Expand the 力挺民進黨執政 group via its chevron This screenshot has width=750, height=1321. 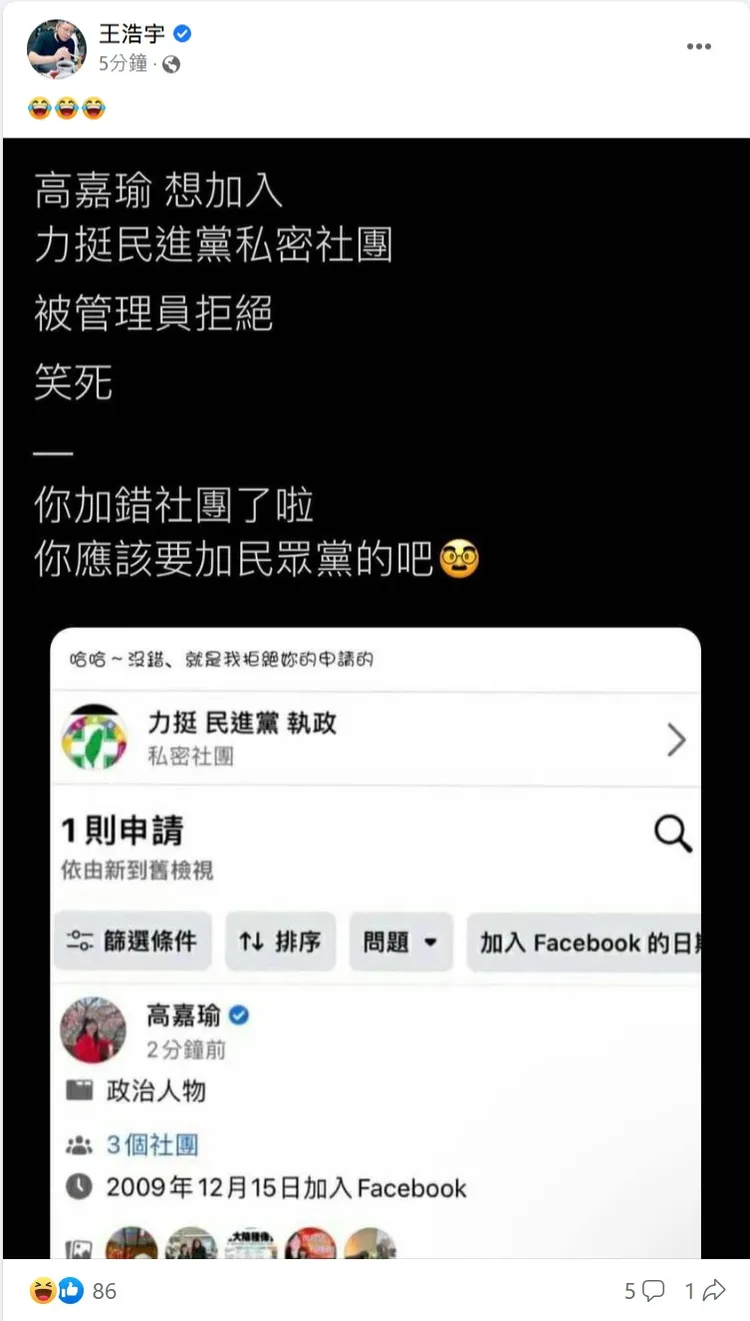677,740
